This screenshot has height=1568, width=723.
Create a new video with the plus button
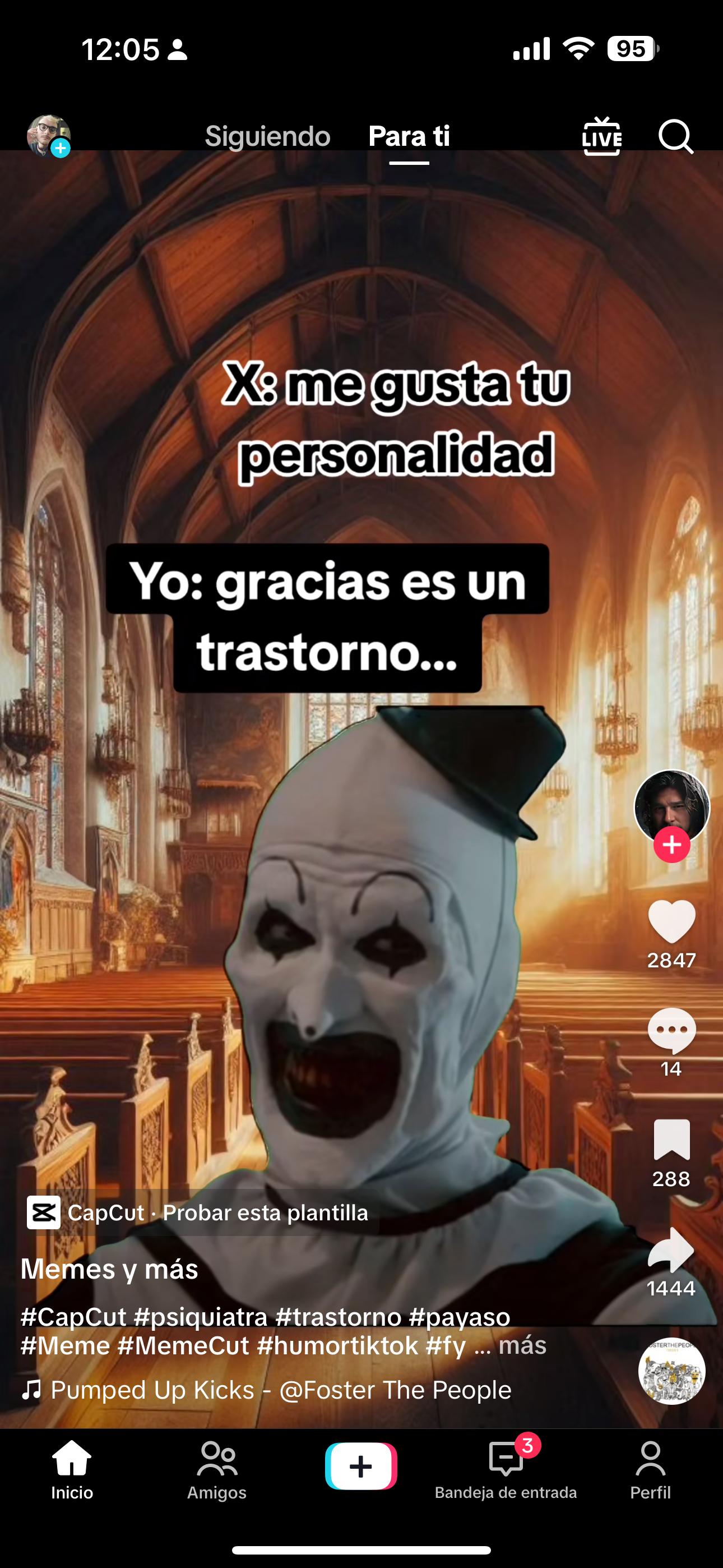coord(361,1466)
